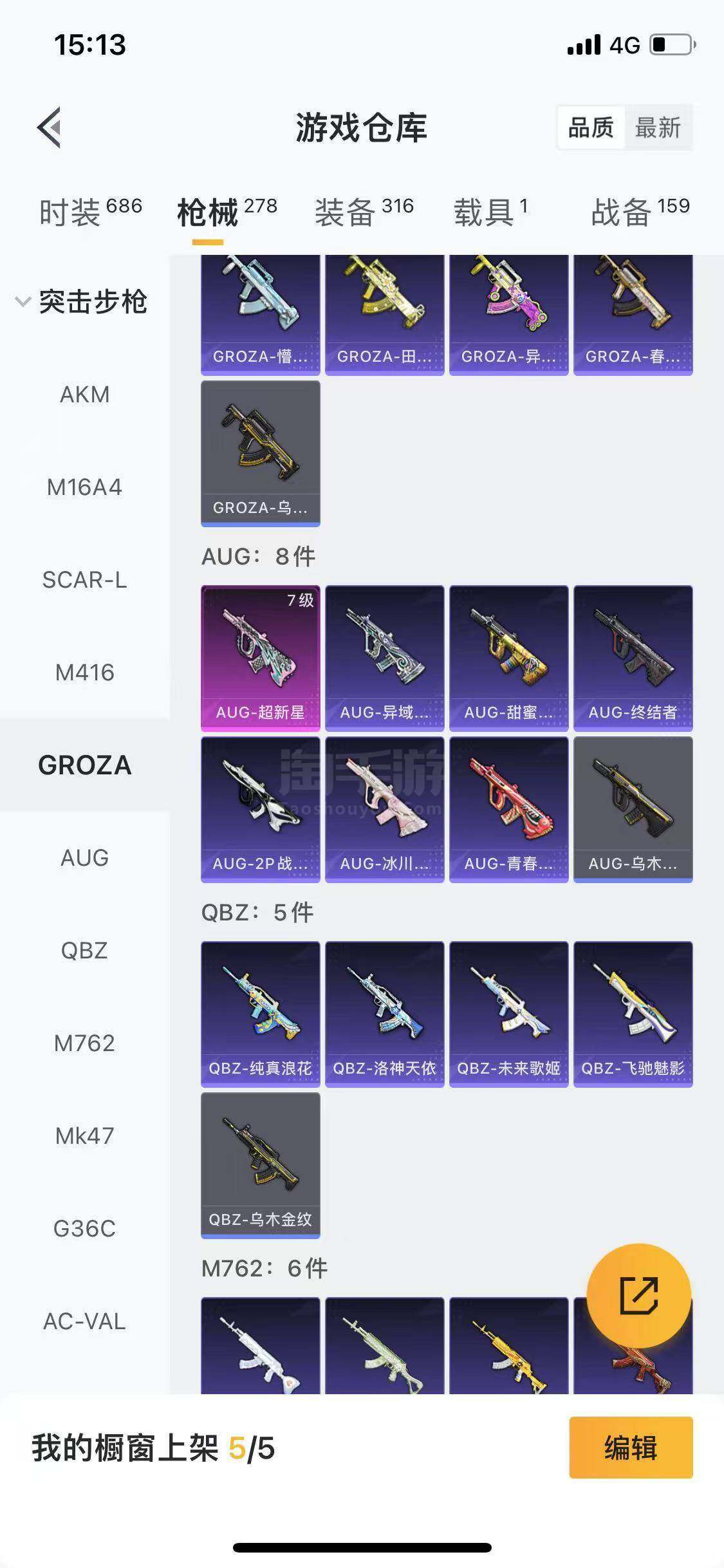Viewport: 724px width, 1568px height.
Task: Switch to the 装备 tab
Action: 364,211
